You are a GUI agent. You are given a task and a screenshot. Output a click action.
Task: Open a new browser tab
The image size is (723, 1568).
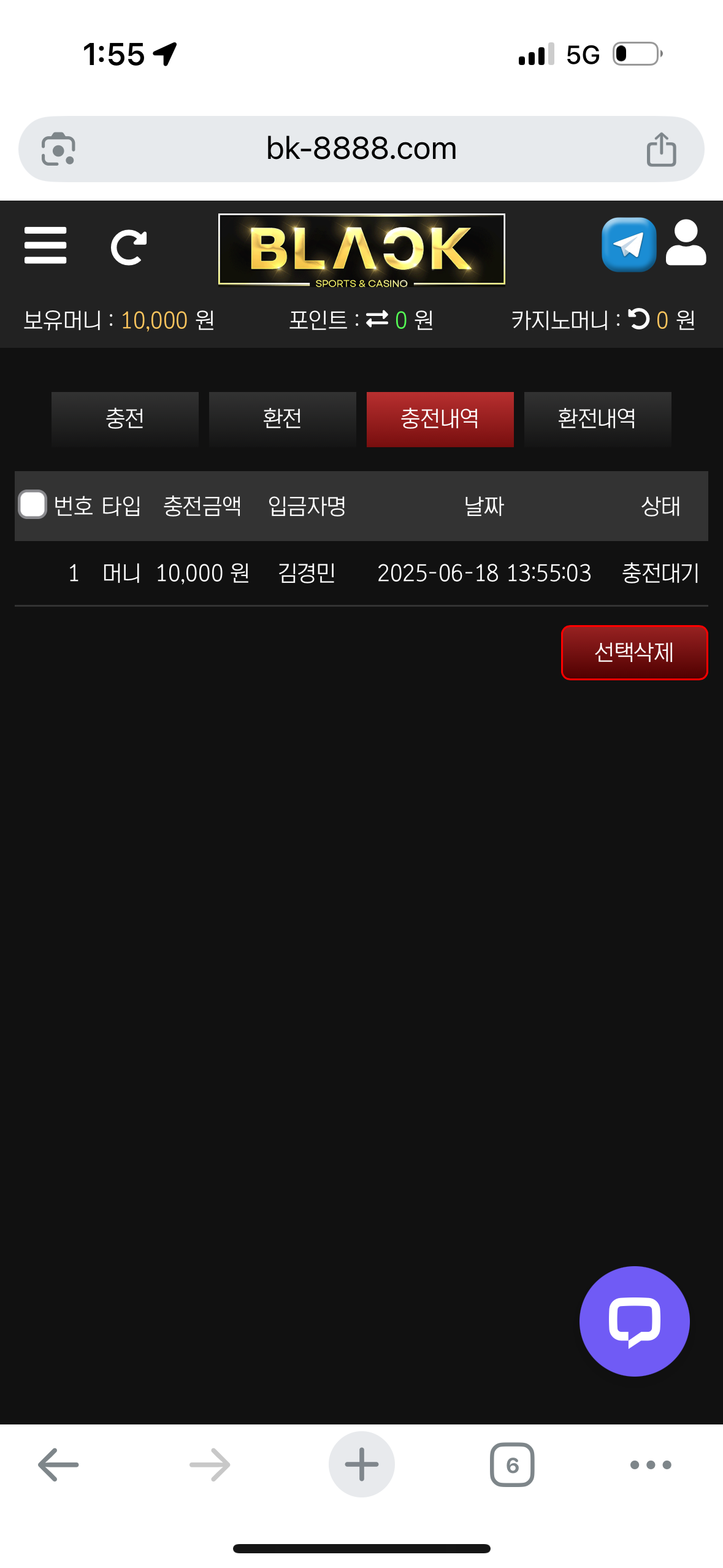tap(361, 1464)
